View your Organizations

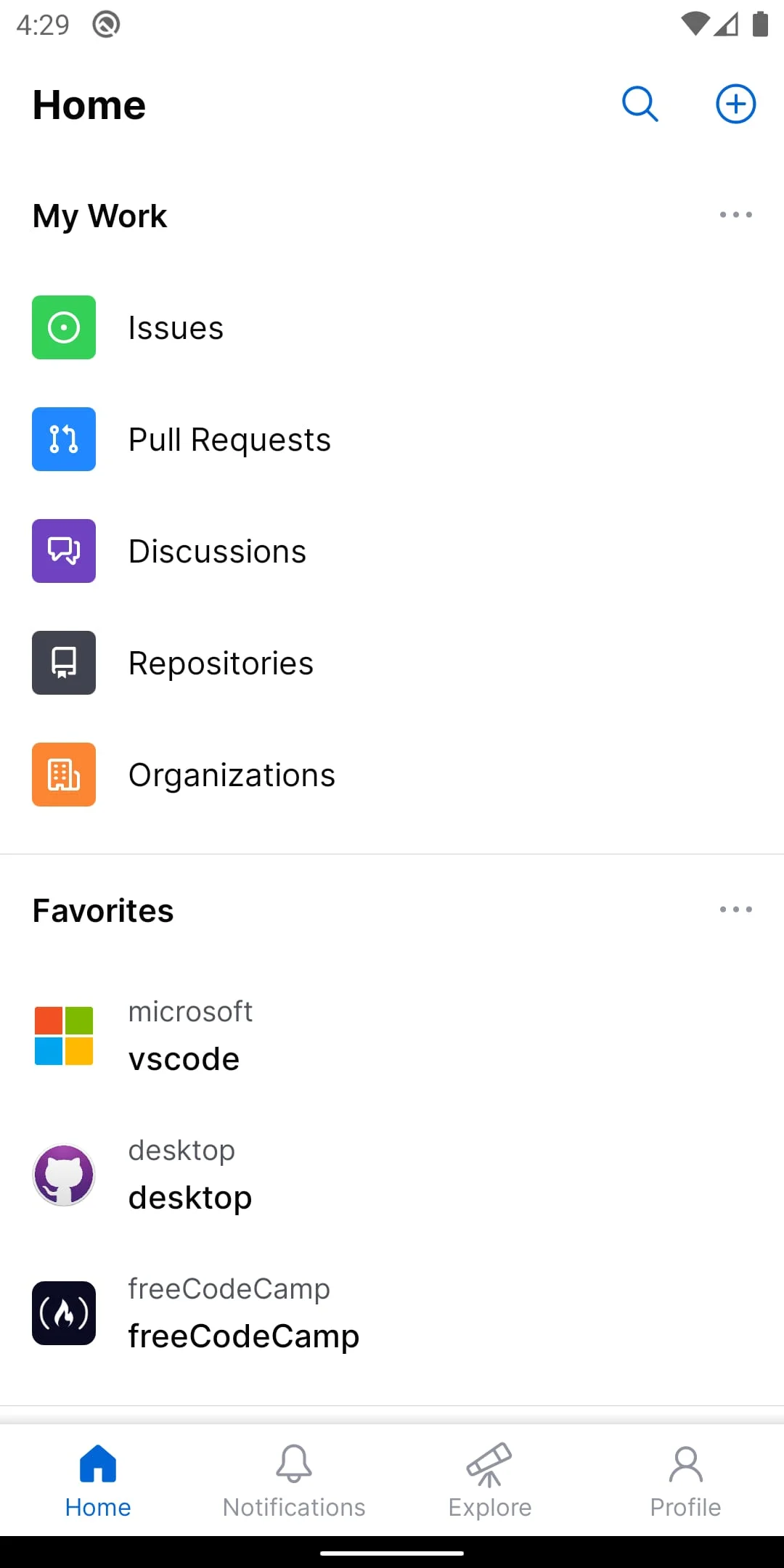pos(231,775)
